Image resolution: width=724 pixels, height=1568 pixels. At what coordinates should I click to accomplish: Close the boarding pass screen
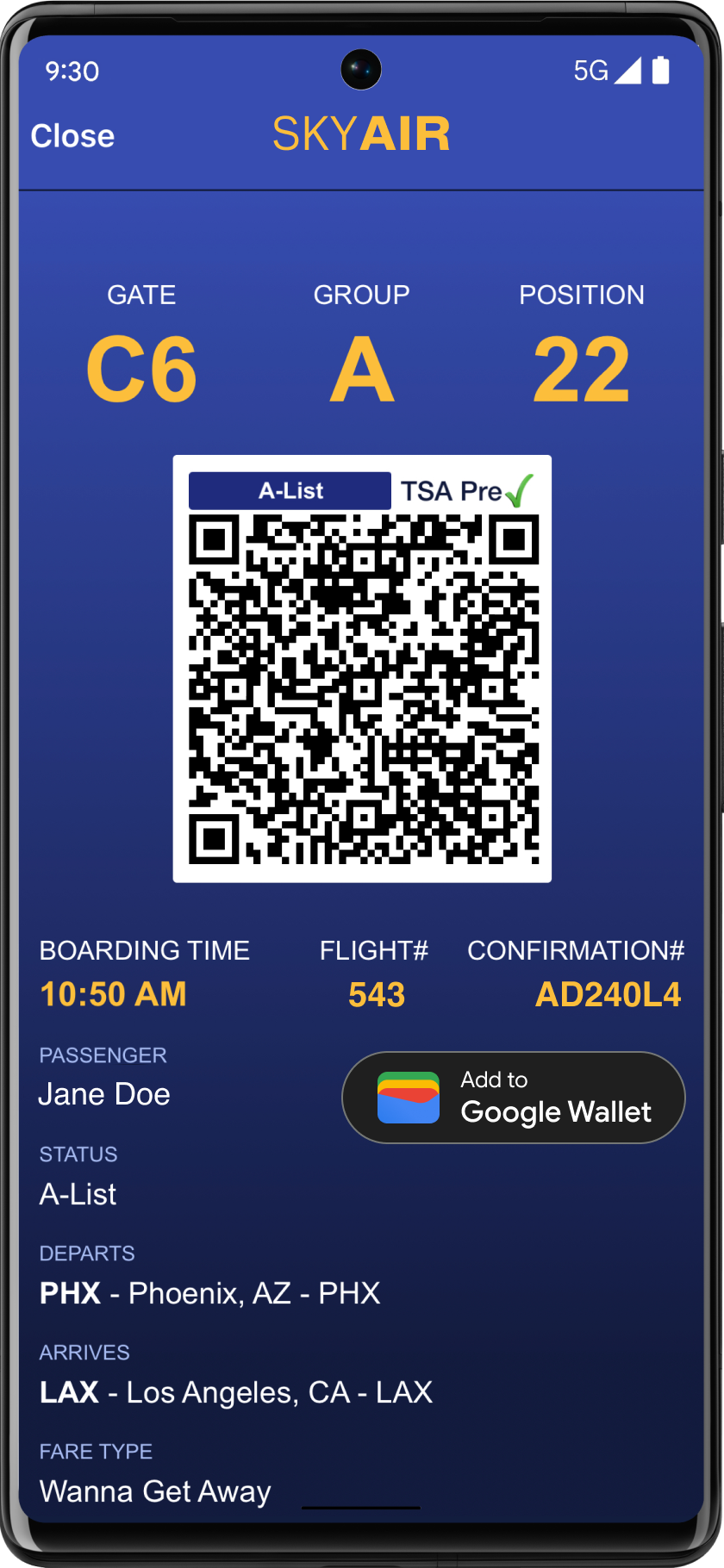(x=72, y=136)
